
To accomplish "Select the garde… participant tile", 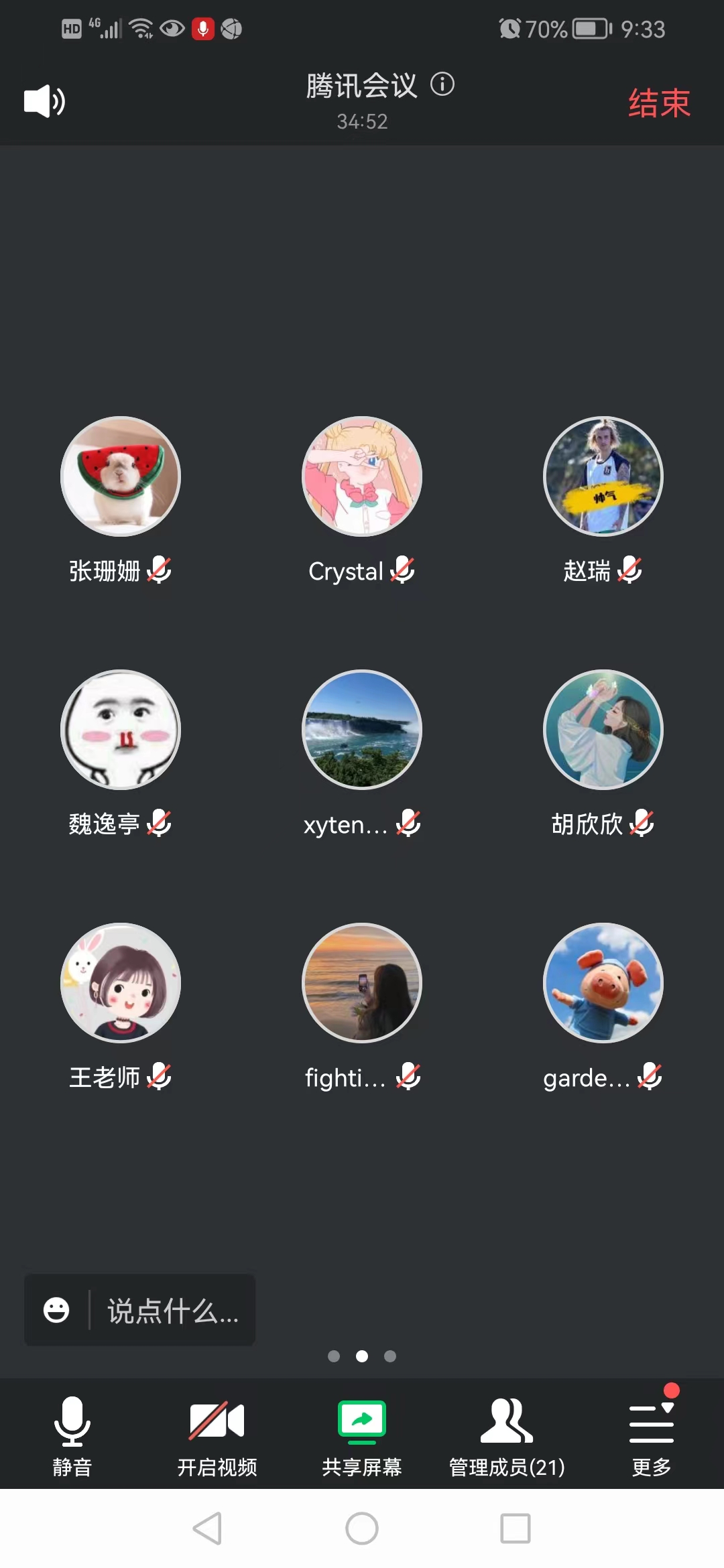I will (x=603, y=983).
